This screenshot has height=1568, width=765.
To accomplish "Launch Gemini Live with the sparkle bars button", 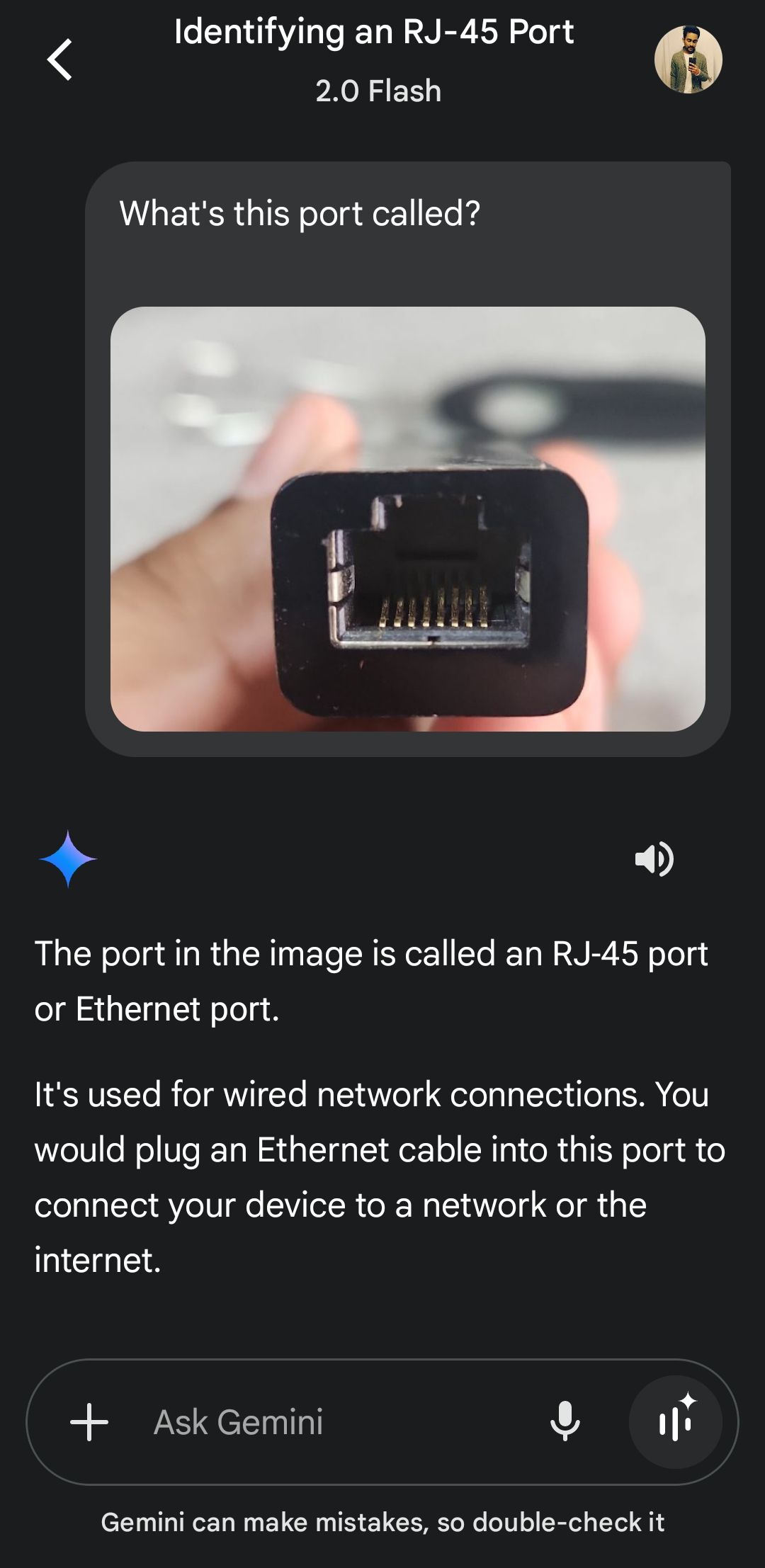I will 675,1421.
